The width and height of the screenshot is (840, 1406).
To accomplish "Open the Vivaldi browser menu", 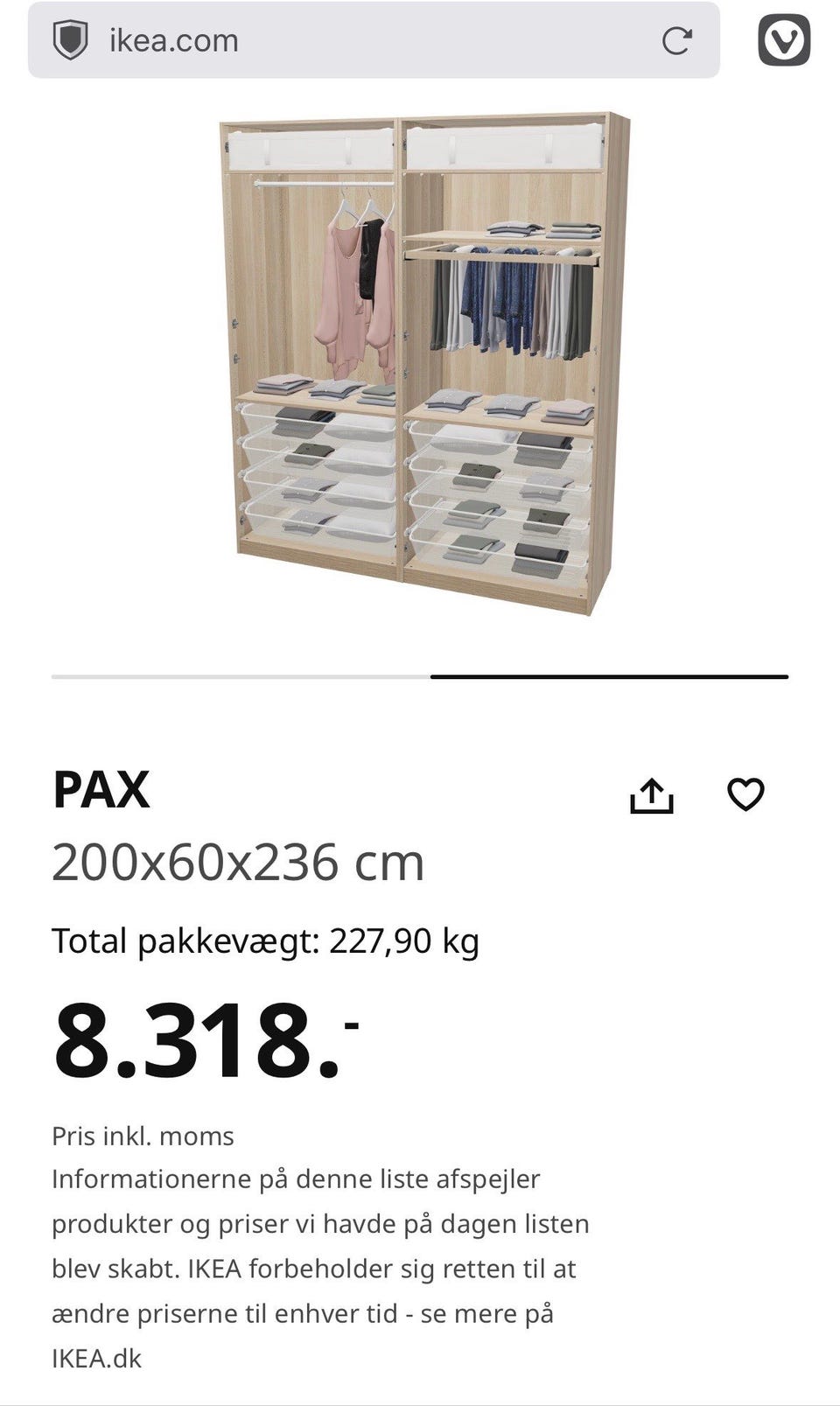I will [783, 40].
